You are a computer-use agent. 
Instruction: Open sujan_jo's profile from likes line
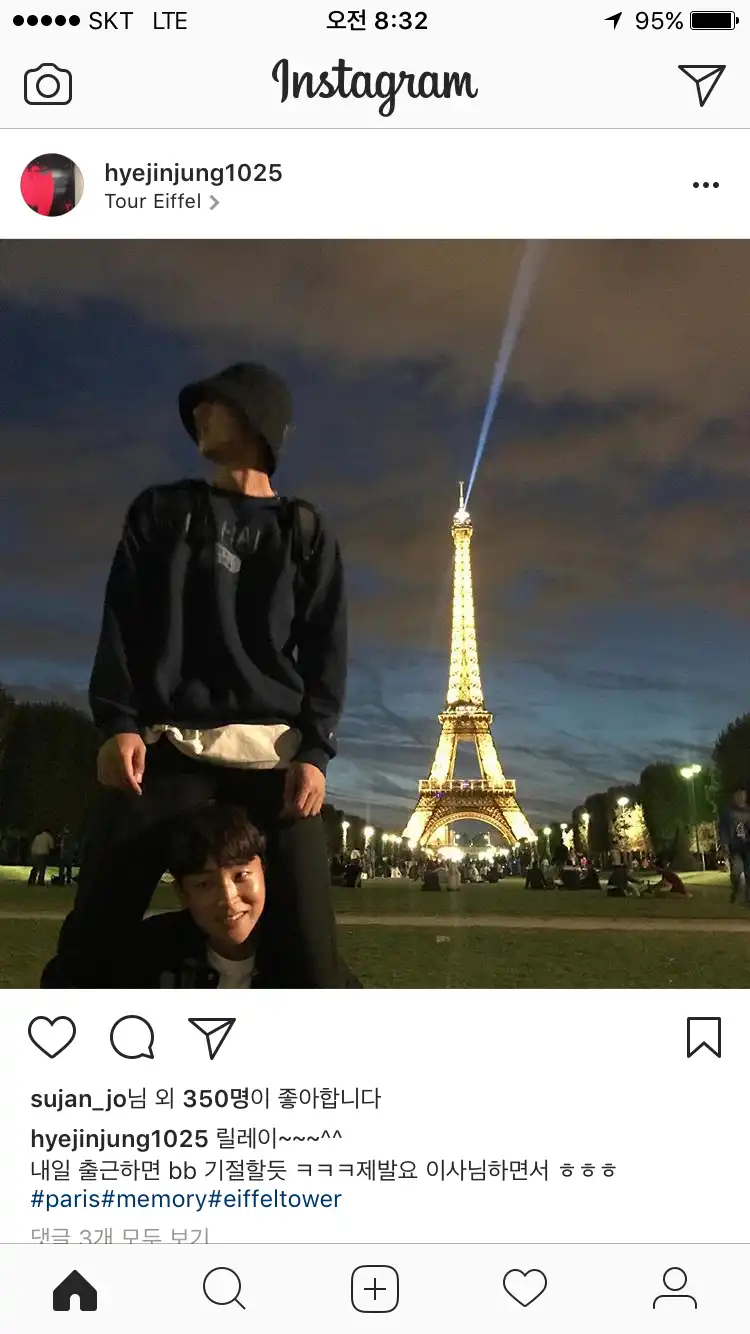pyautogui.click(x=78, y=1099)
